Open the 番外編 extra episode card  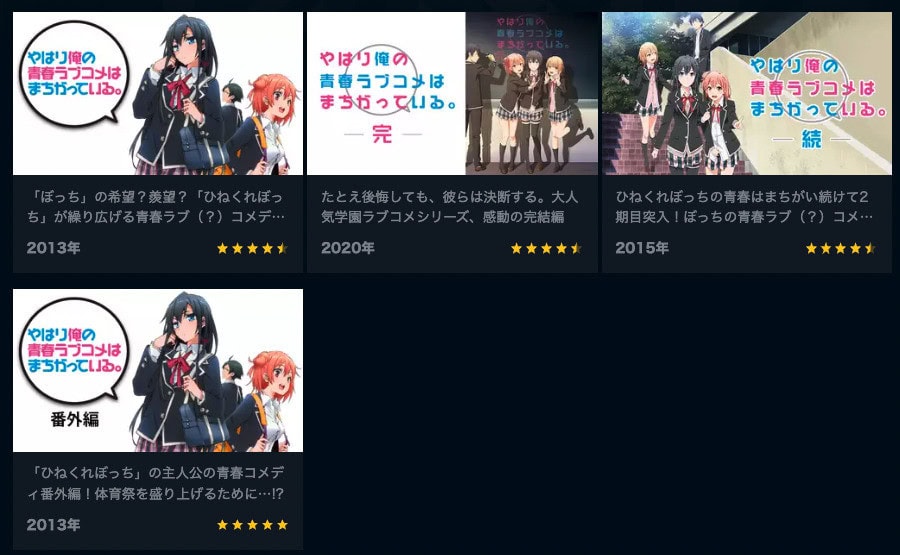tap(157, 371)
